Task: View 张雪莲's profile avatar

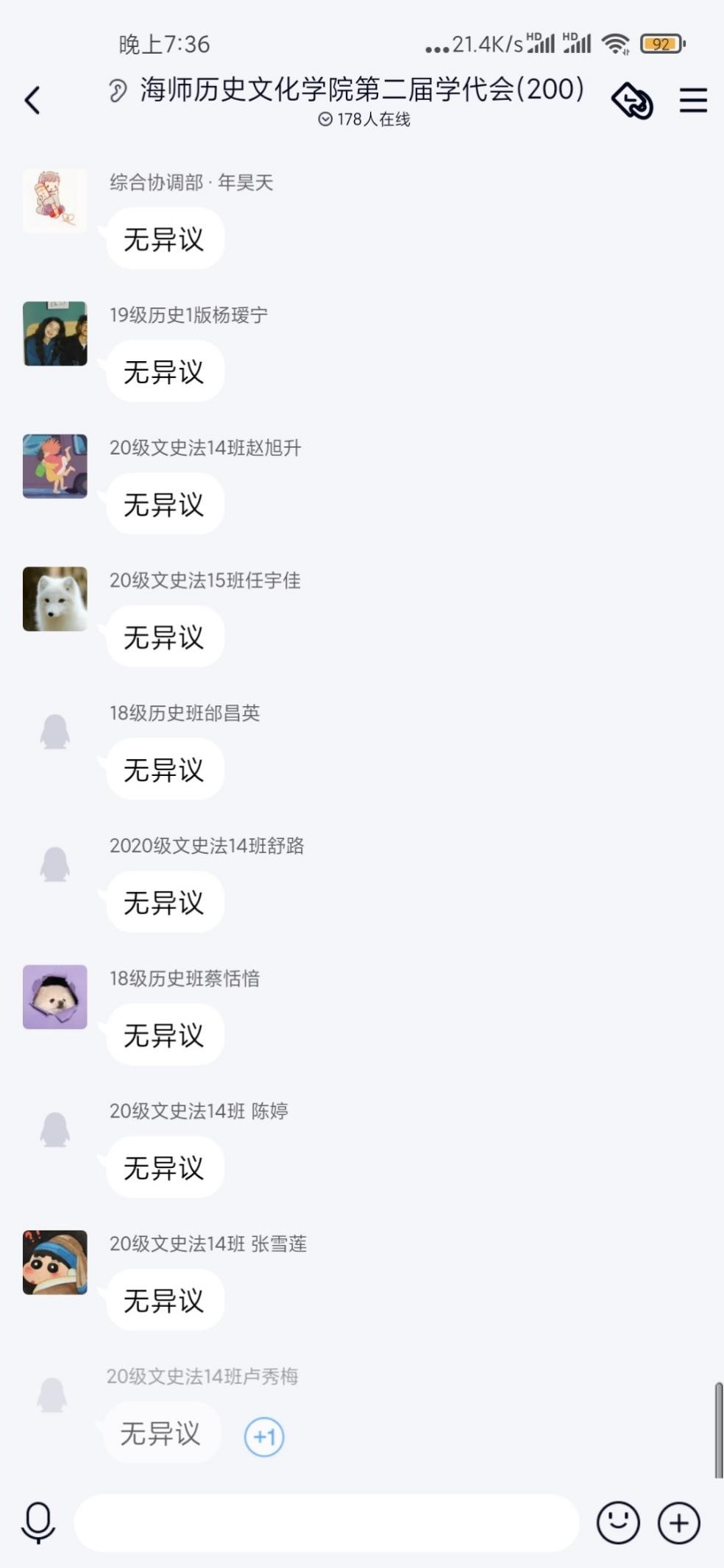Action: pyautogui.click(x=54, y=1262)
